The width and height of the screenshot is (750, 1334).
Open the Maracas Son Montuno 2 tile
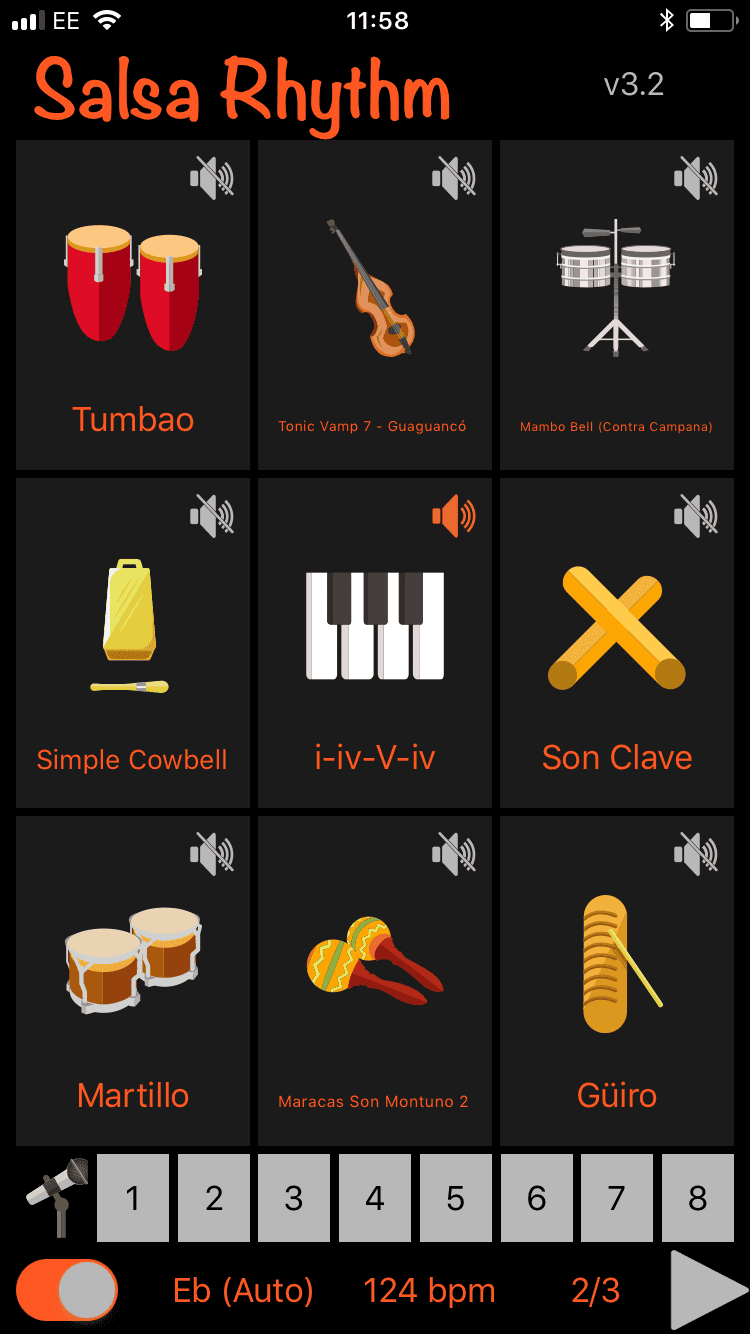pos(375,981)
